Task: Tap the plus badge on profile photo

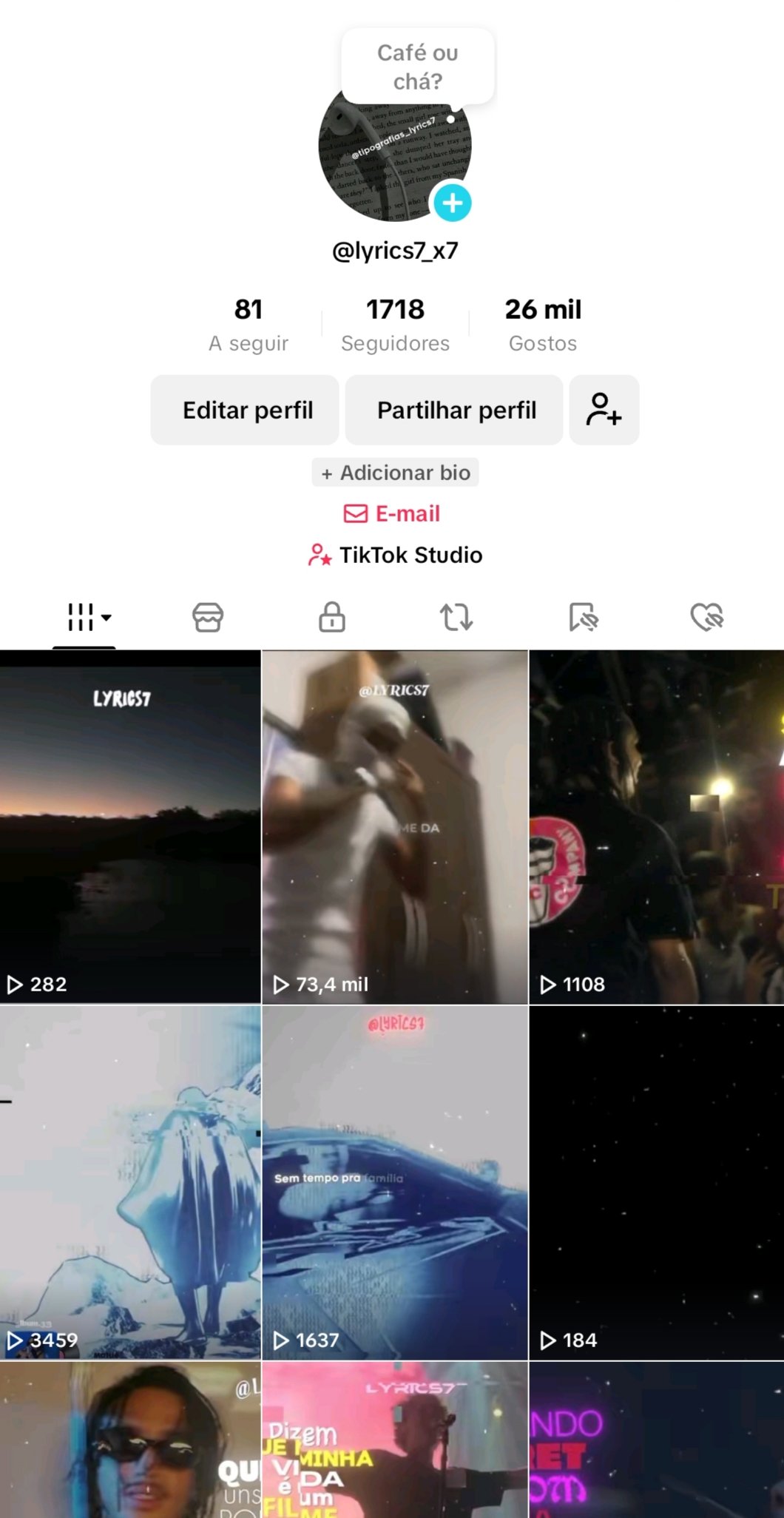Action: pos(452,203)
